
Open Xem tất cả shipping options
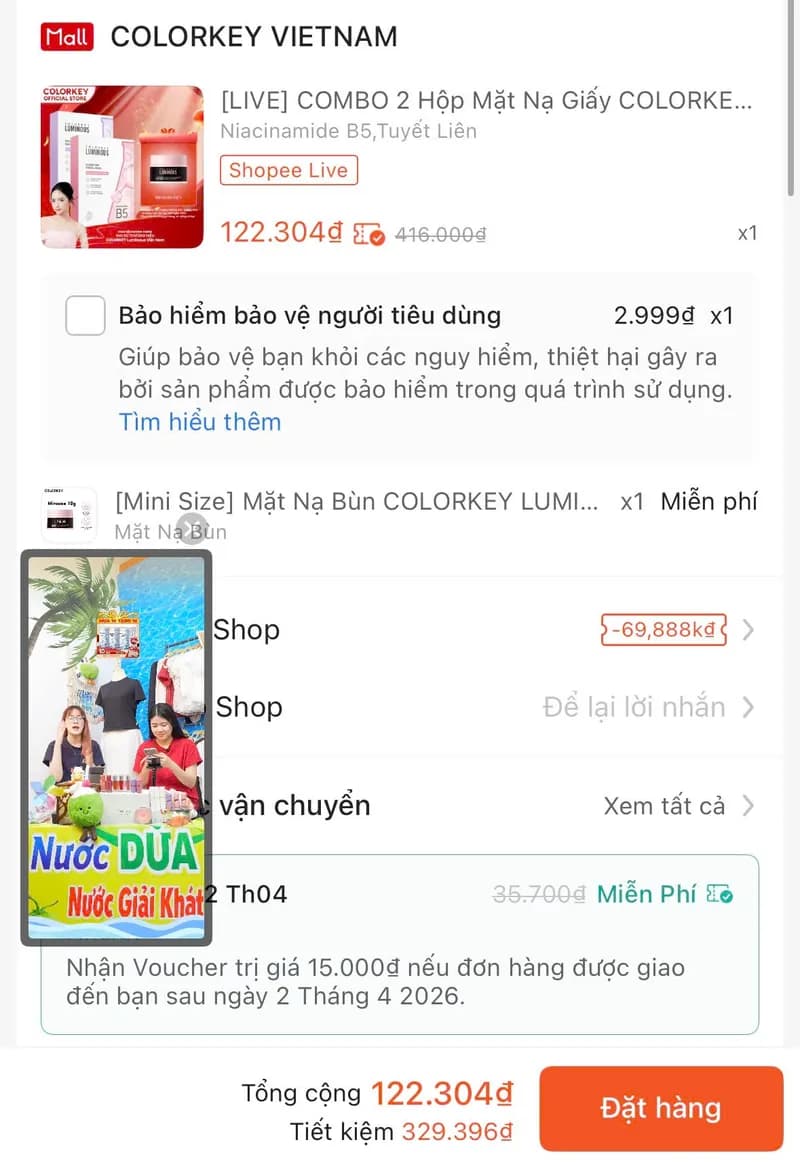pyautogui.click(x=664, y=805)
